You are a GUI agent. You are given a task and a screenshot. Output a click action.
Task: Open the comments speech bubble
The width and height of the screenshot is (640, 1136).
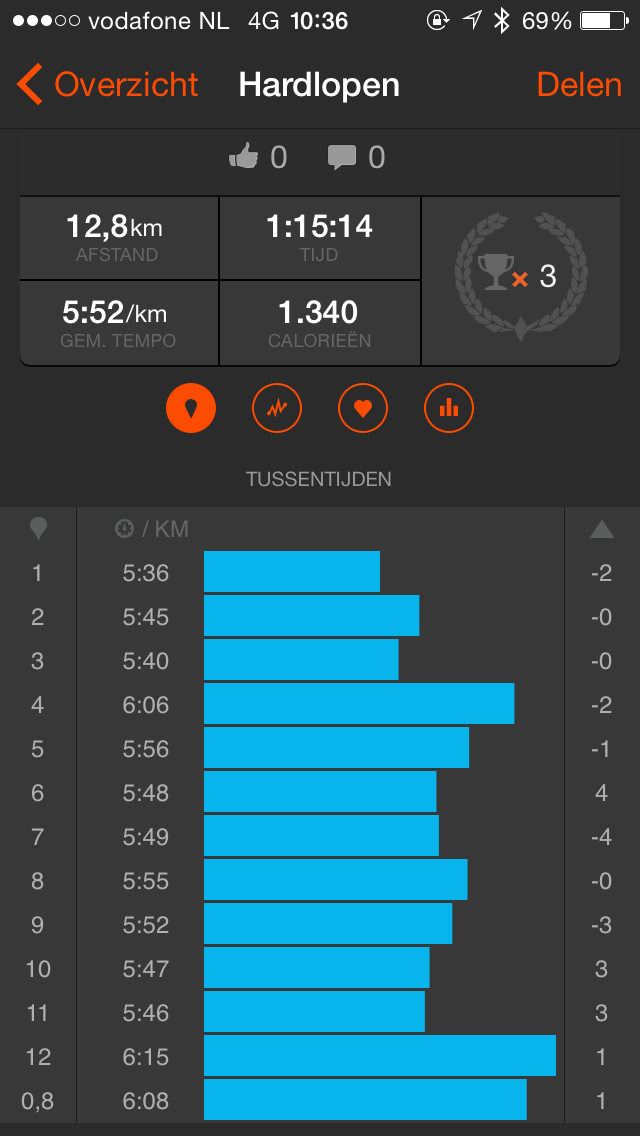(x=342, y=157)
